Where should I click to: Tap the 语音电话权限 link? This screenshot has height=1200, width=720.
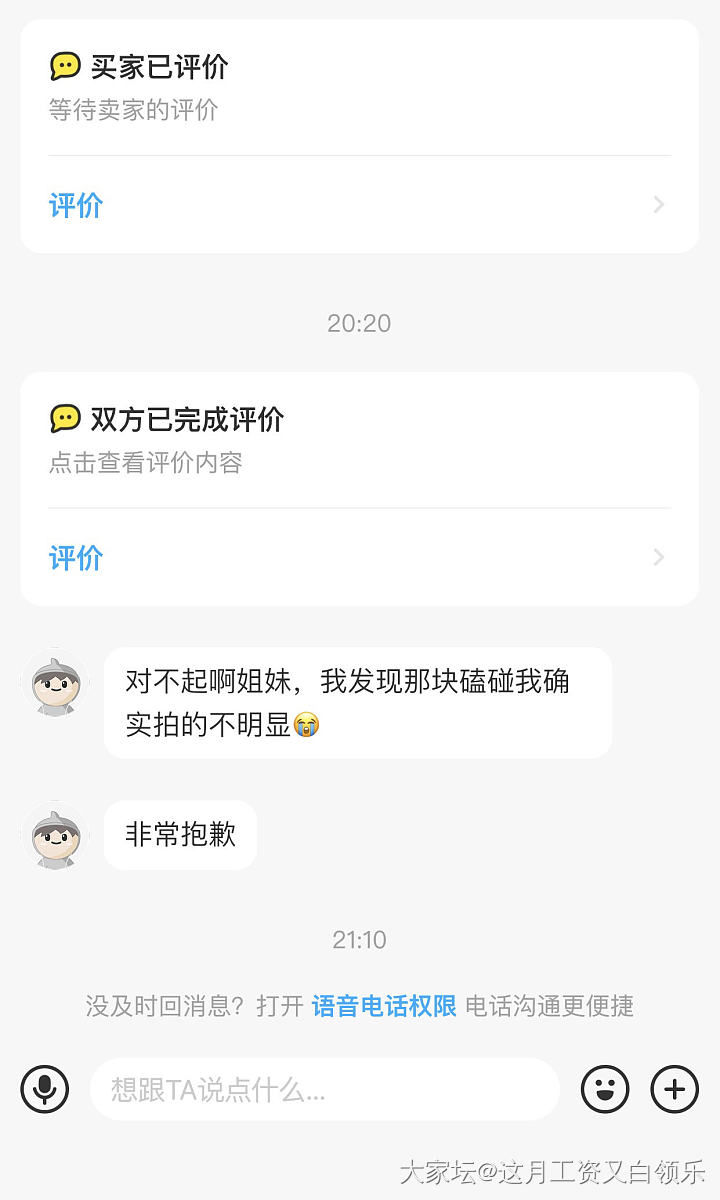click(x=384, y=1005)
